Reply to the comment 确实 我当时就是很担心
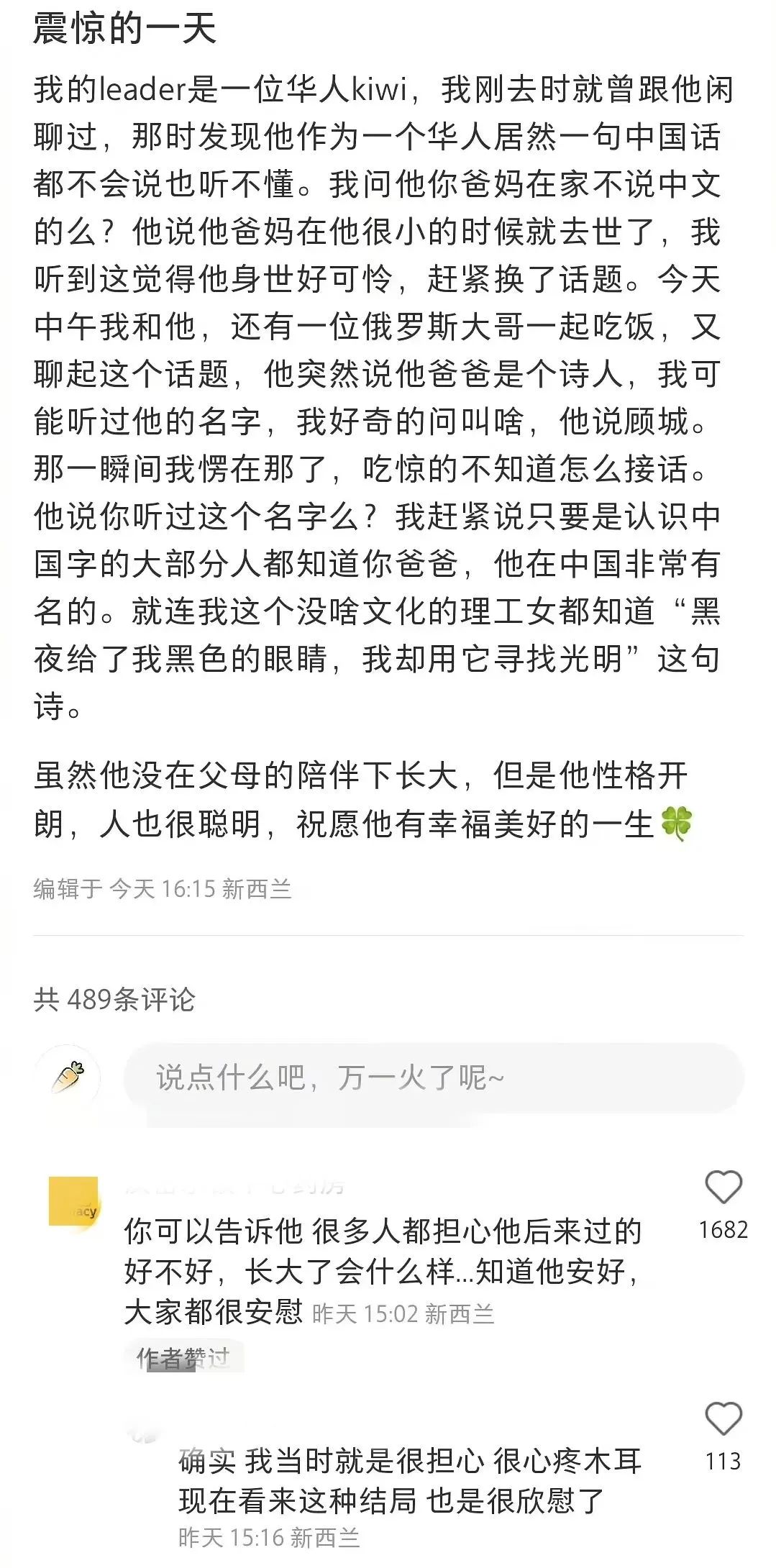Image resolution: width=776 pixels, height=1568 pixels. pos(410,1481)
